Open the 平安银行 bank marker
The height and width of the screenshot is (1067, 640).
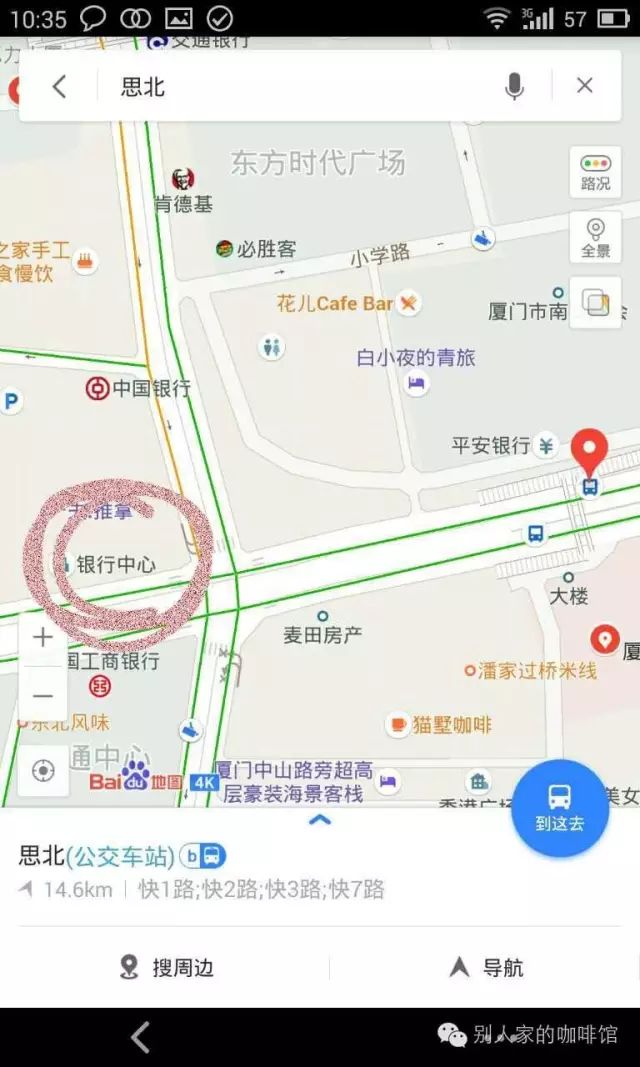546,446
